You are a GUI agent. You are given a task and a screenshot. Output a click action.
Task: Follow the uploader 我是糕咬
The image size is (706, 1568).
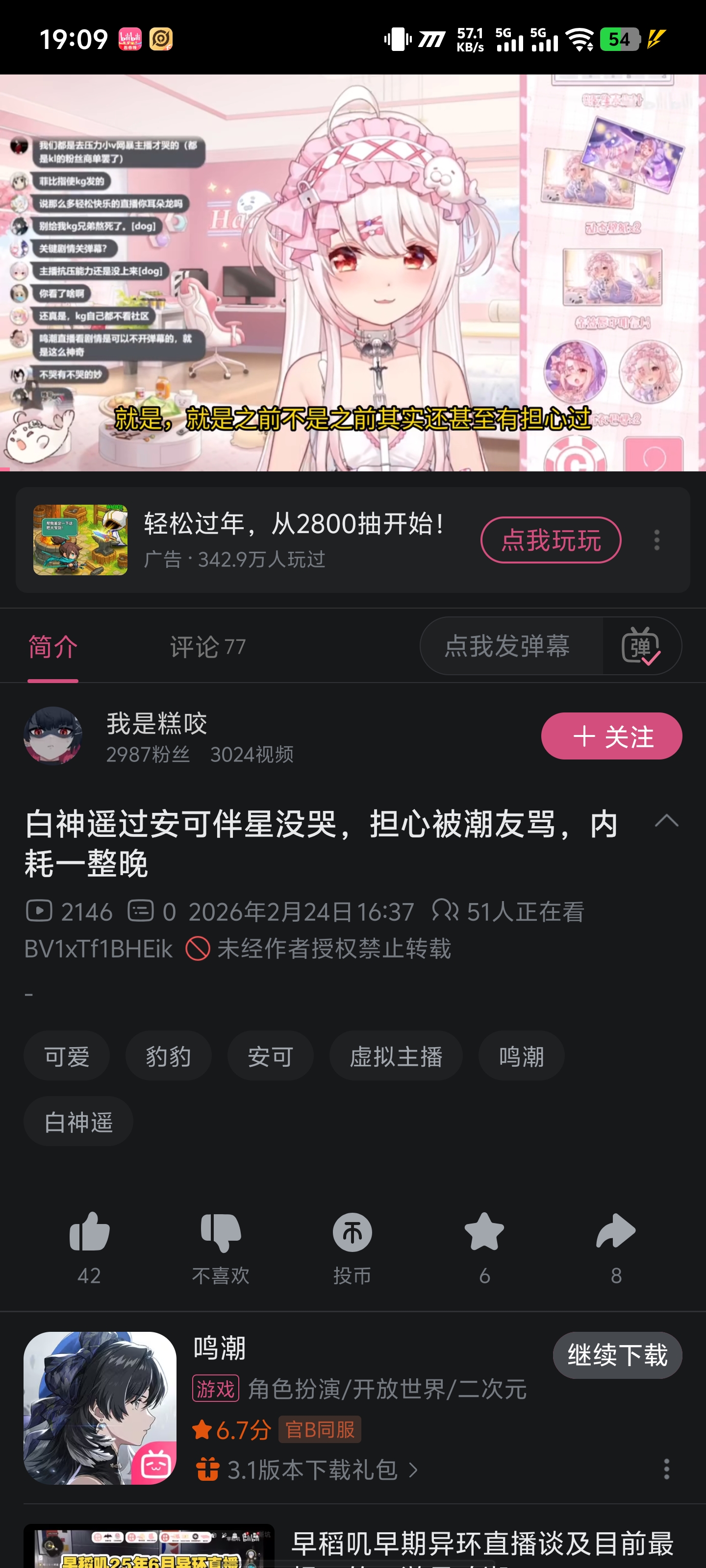pyautogui.click(x=611, y=736)
